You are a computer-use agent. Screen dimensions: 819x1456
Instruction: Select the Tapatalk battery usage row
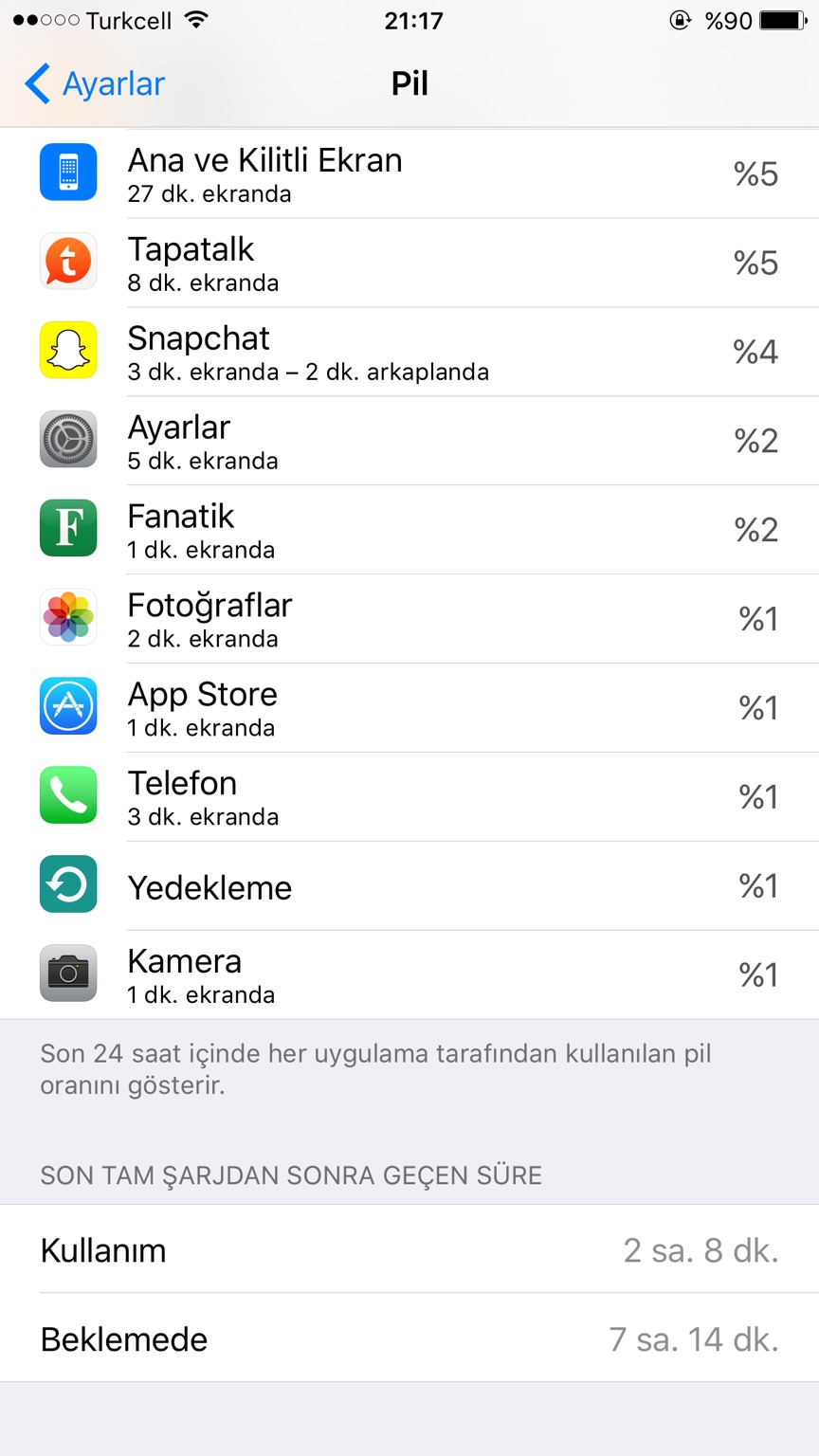[x=409, y=263]
